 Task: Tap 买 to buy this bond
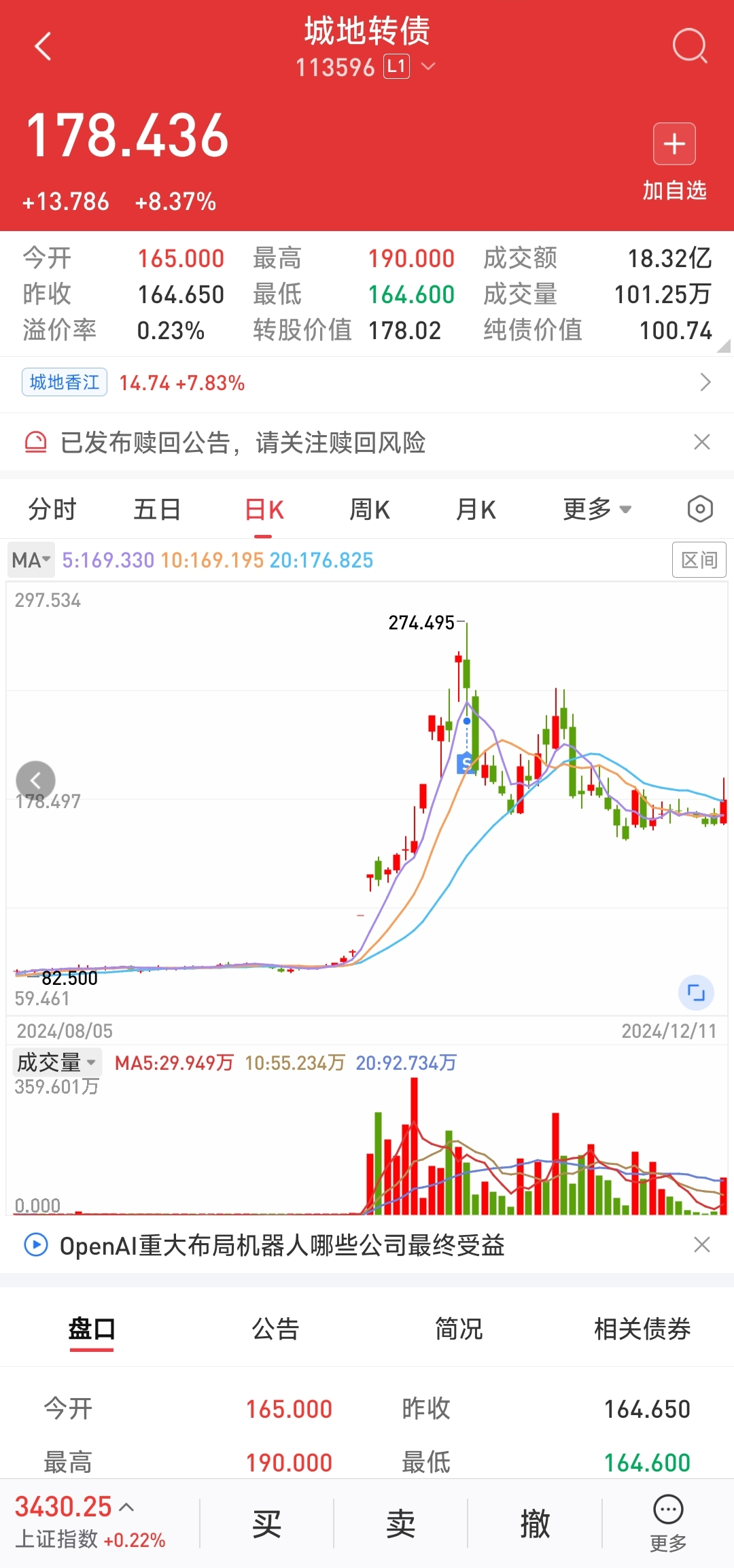pyautogui.click(x=266, y=1523)
